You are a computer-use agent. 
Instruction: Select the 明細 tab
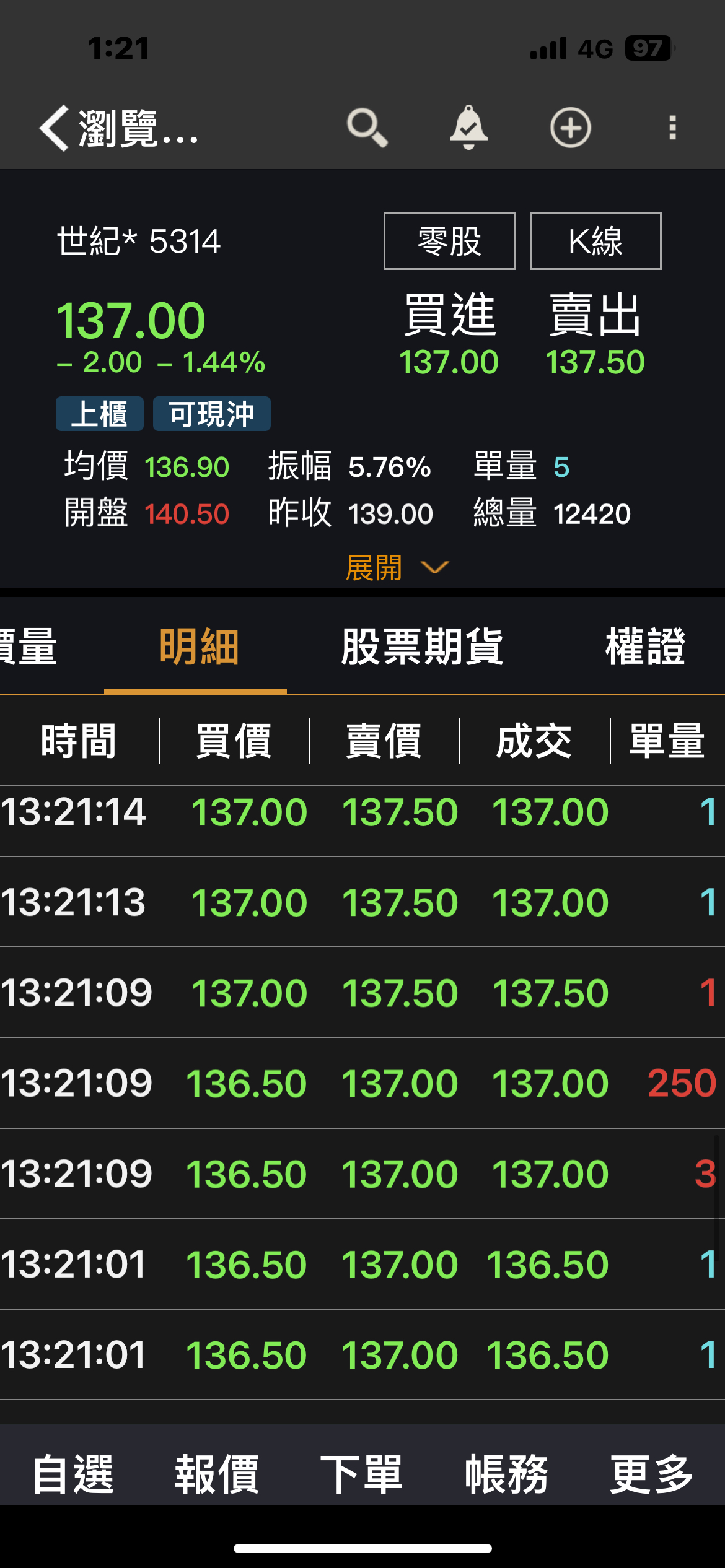click(x=198, y=648)
